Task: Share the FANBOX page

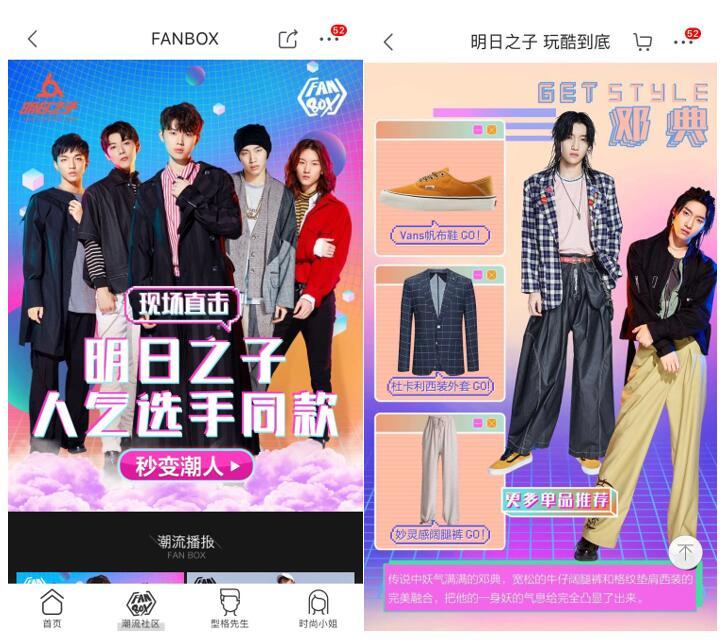Action: 288,39
